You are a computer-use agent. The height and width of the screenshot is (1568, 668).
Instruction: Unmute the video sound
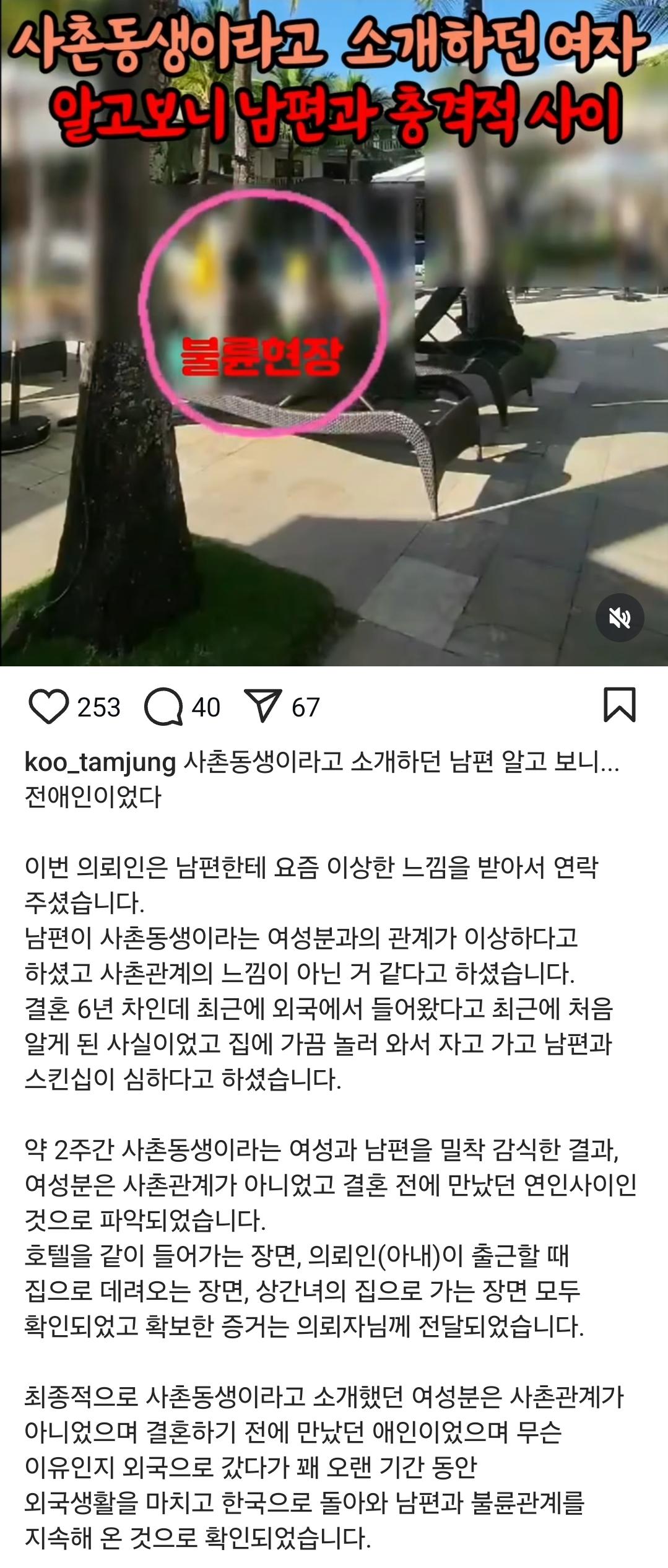(620, 617)
